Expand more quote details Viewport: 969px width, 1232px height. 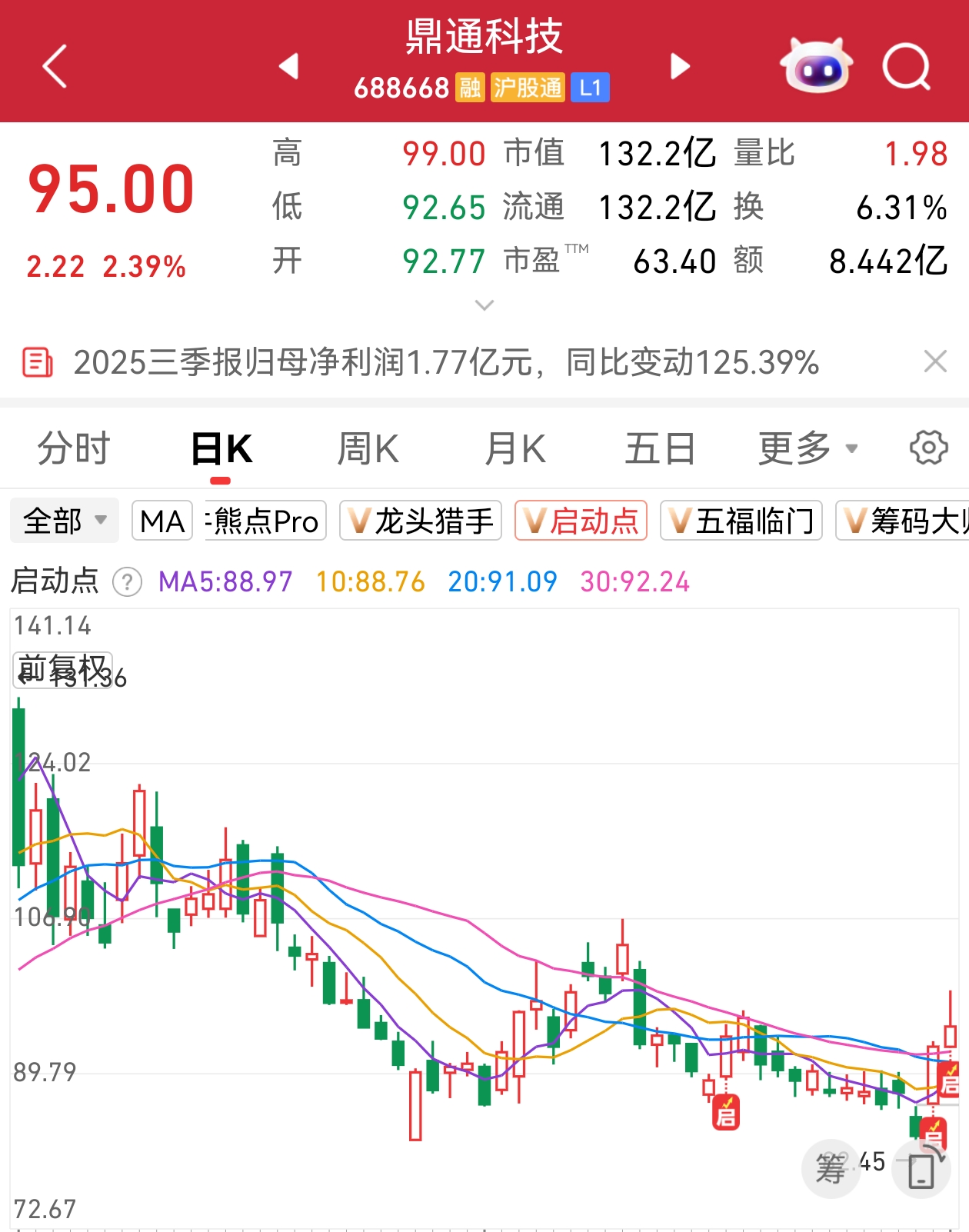484,305
